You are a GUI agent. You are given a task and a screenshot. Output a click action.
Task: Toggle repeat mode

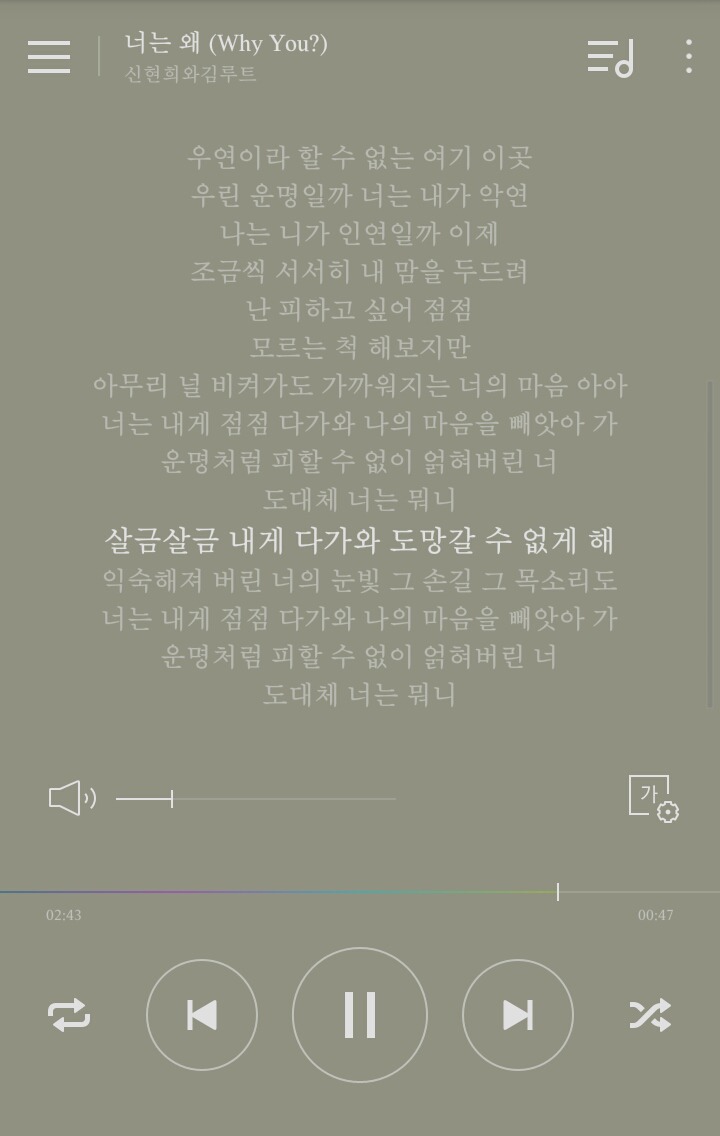pos(69,1015)
